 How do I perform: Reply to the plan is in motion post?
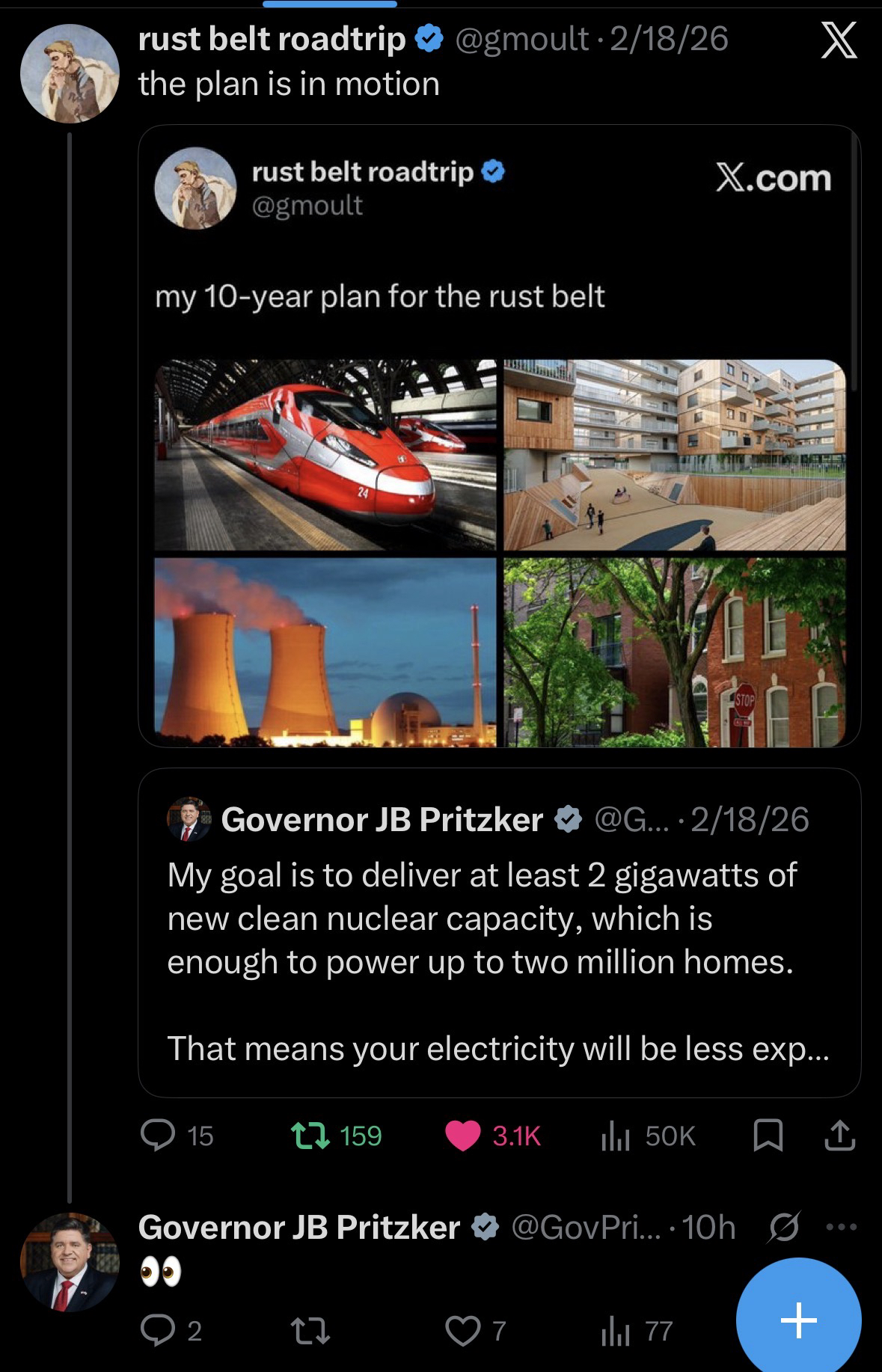(158, 1136)
